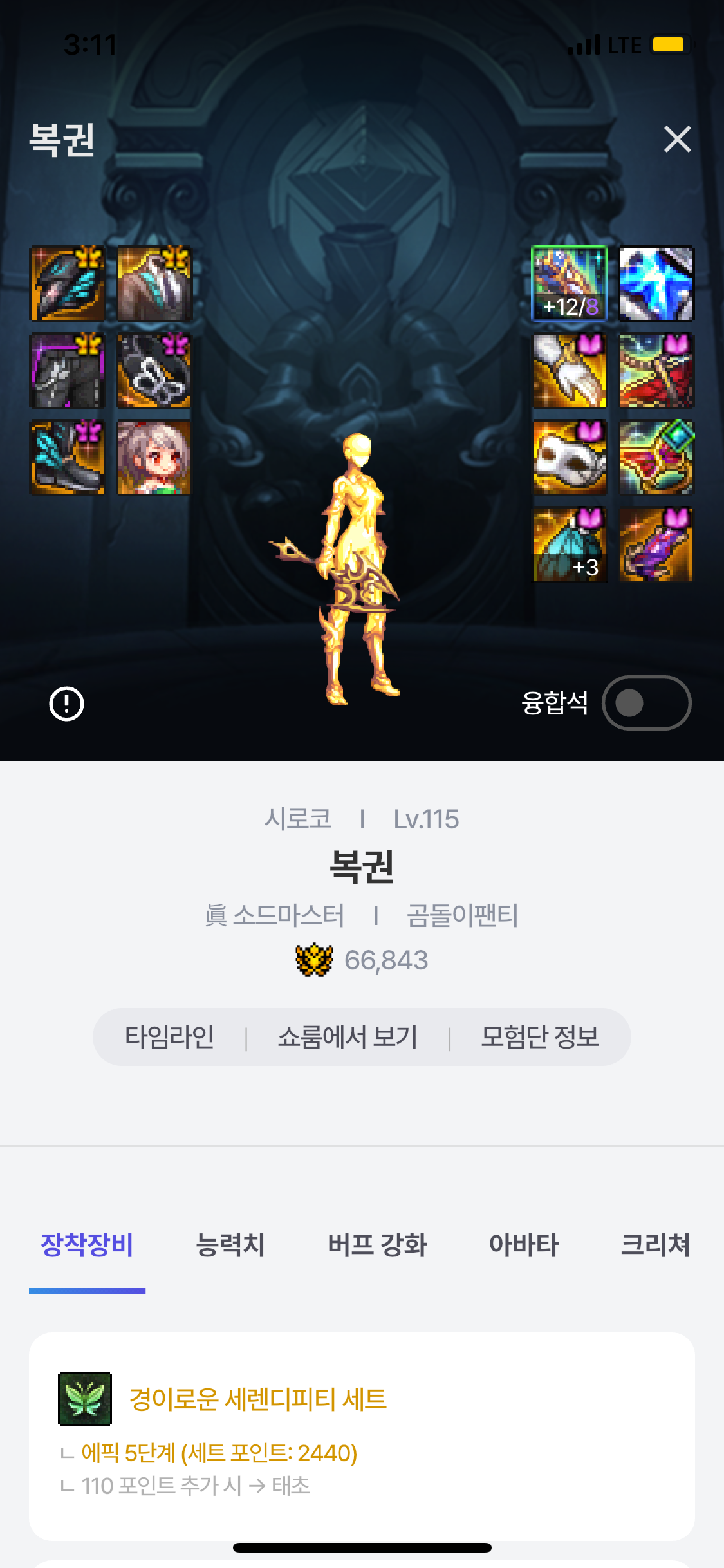724x1568 pixels.
Task: Open the boots equipment icon
Action: click(x=68, y=458)
